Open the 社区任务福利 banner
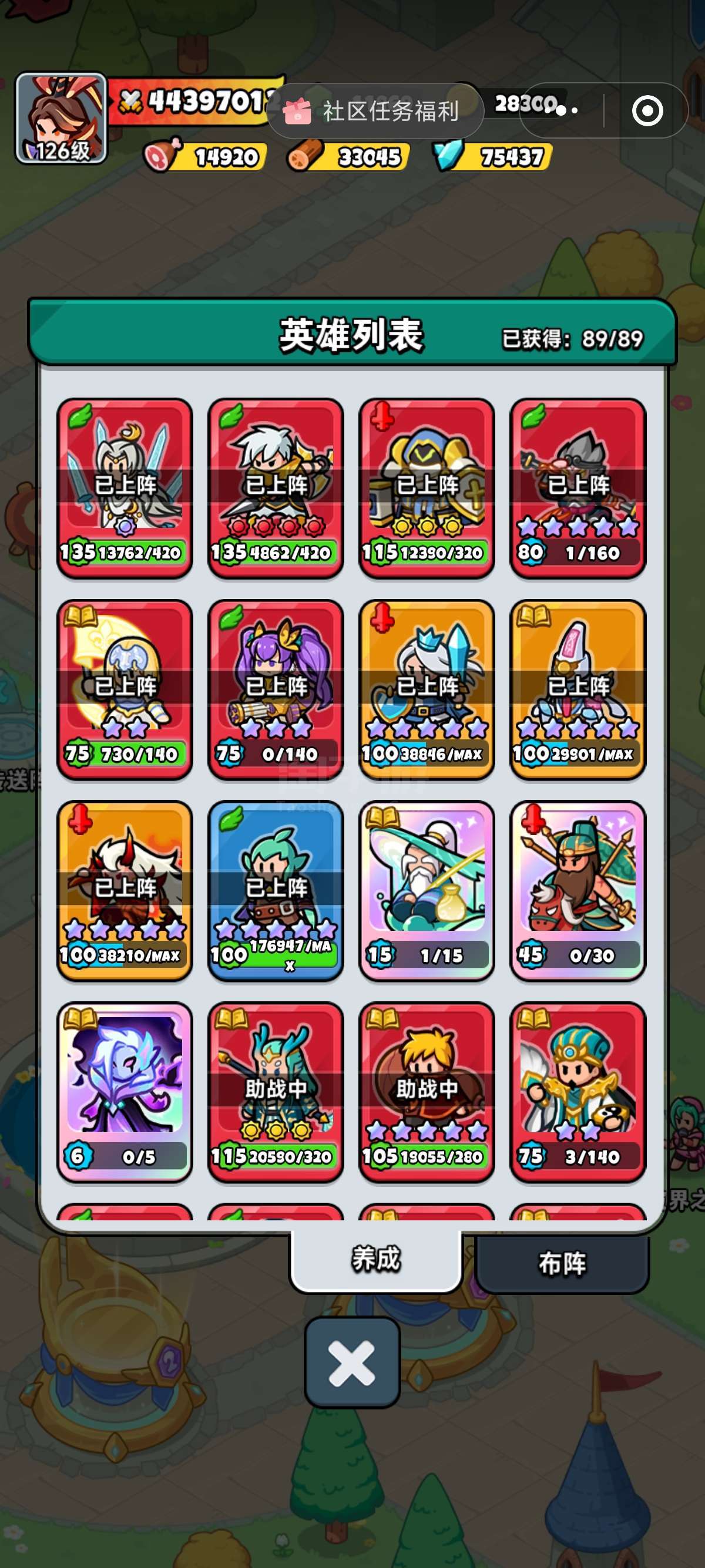This screenshot has width=705, height=1568. 375,112
